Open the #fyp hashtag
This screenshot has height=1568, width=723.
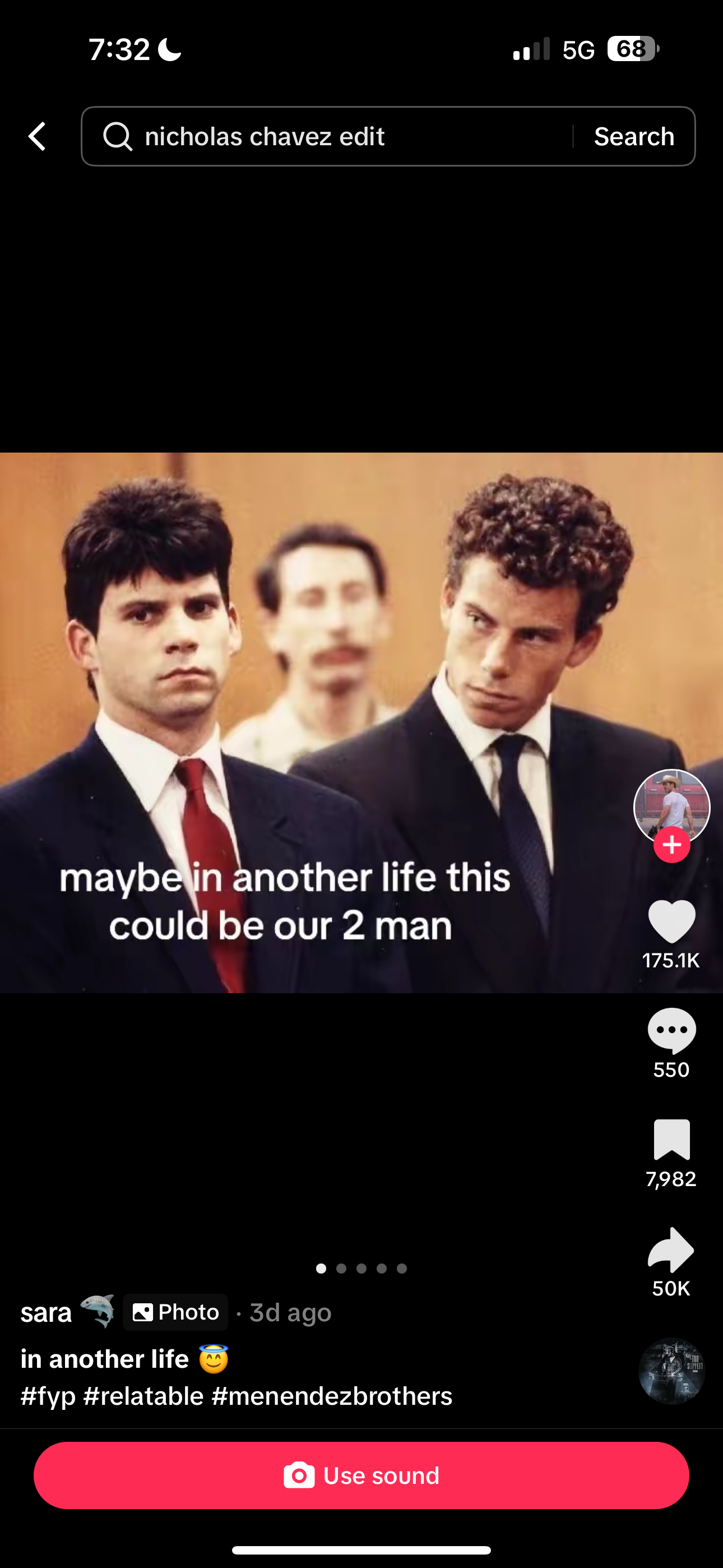[48, 1396]
